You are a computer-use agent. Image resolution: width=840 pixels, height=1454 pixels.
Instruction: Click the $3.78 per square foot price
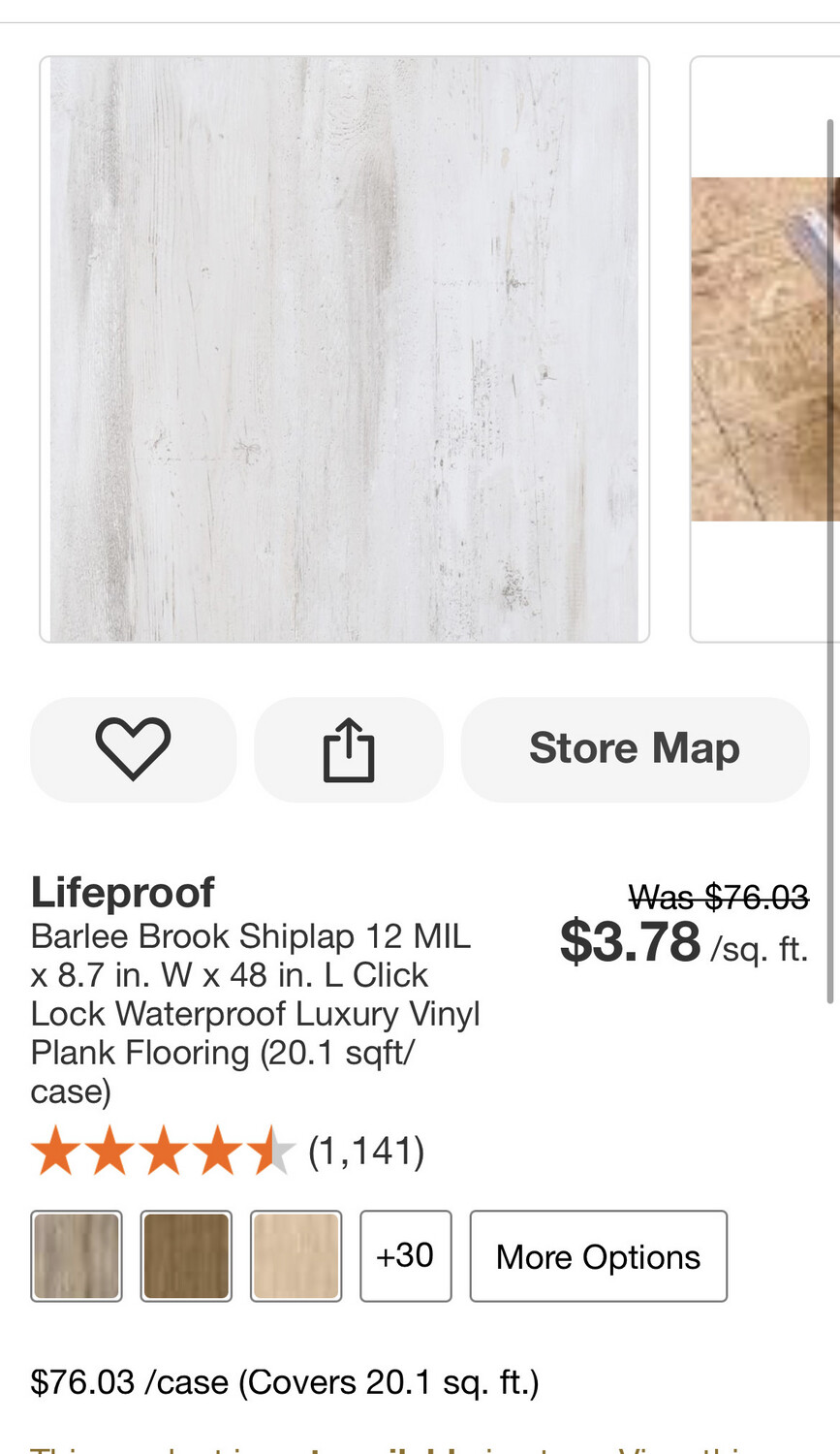631,941
